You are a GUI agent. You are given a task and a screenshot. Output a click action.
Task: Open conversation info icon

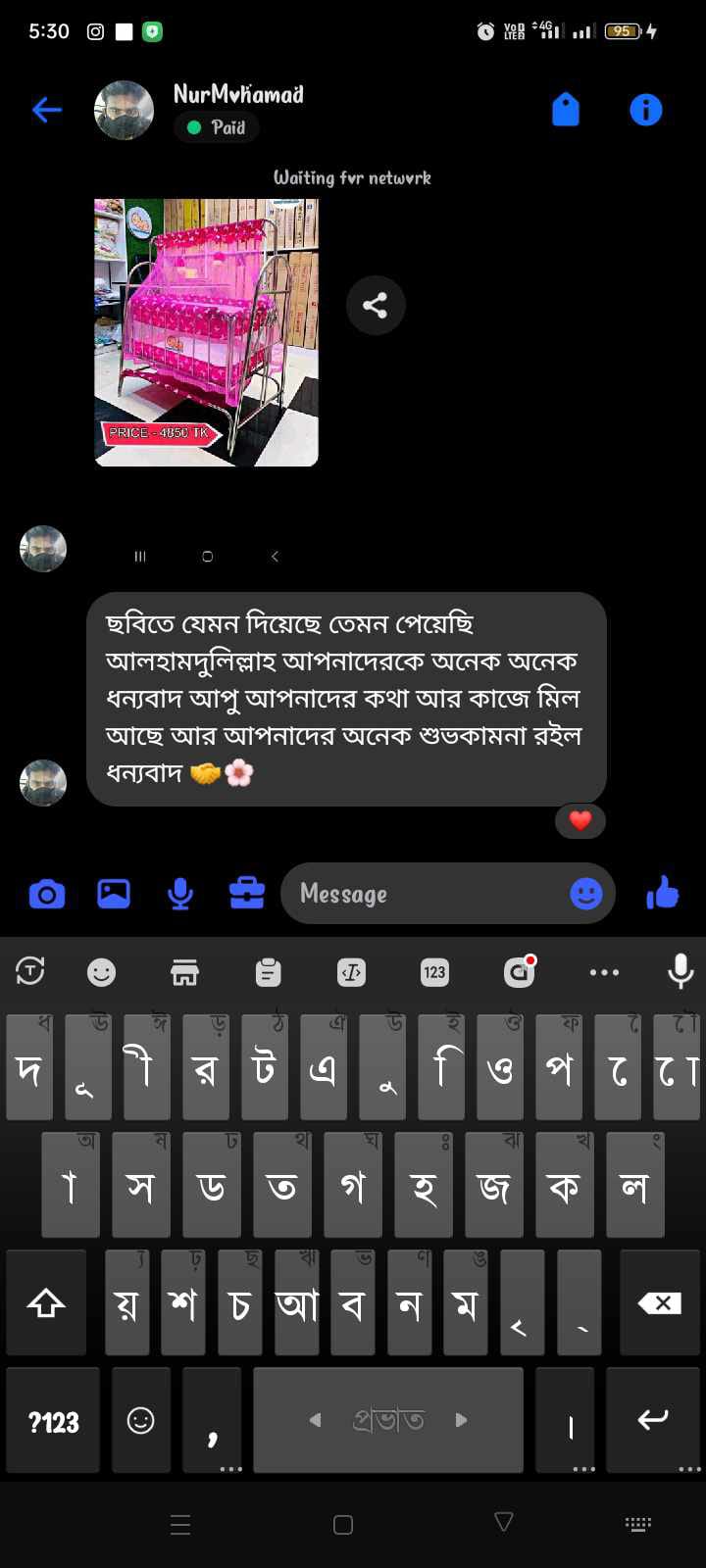[x=645, y=110]
